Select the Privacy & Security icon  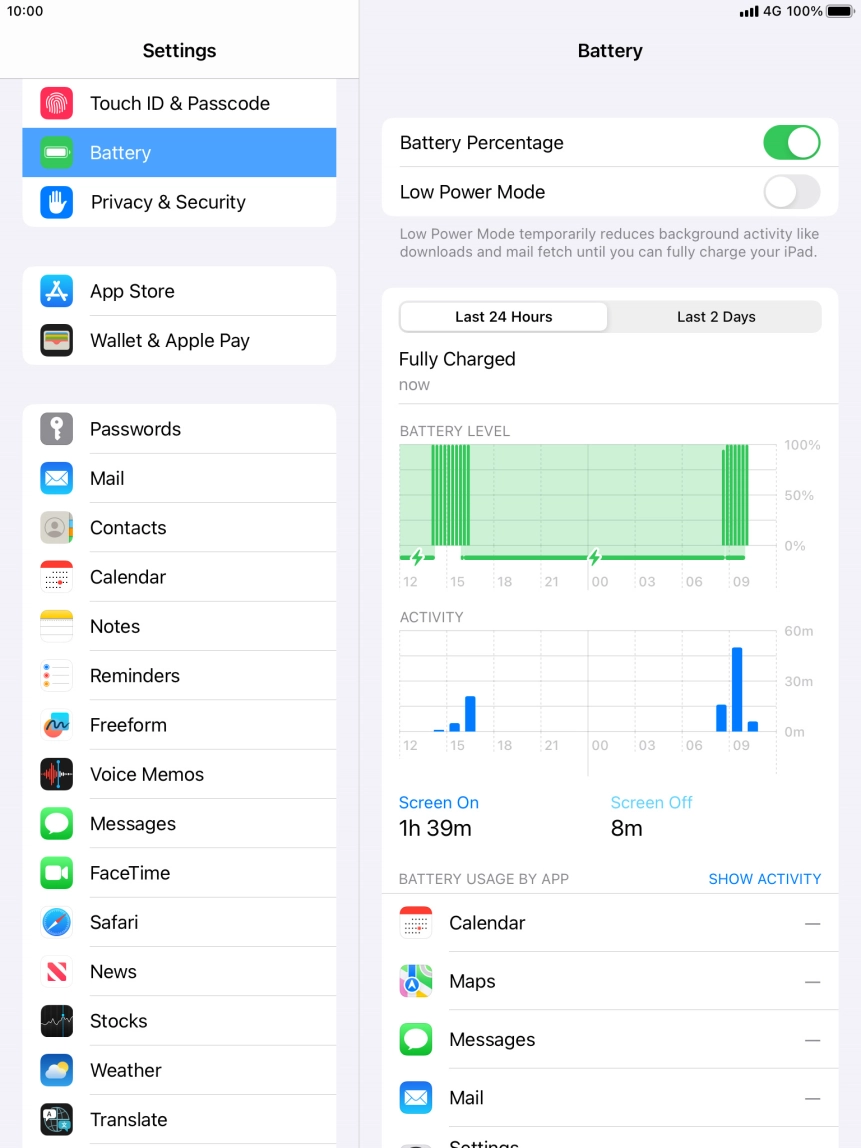click(x=57, y=202)
